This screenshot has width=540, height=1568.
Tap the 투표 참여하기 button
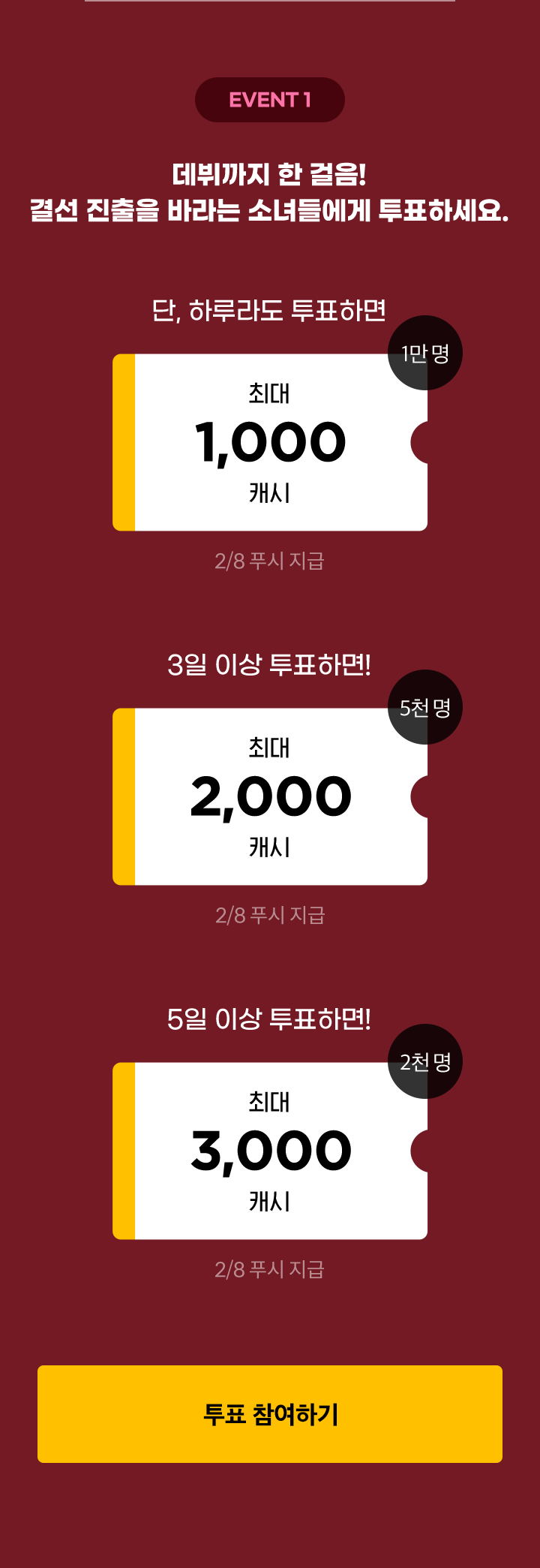click(270, 1414)
